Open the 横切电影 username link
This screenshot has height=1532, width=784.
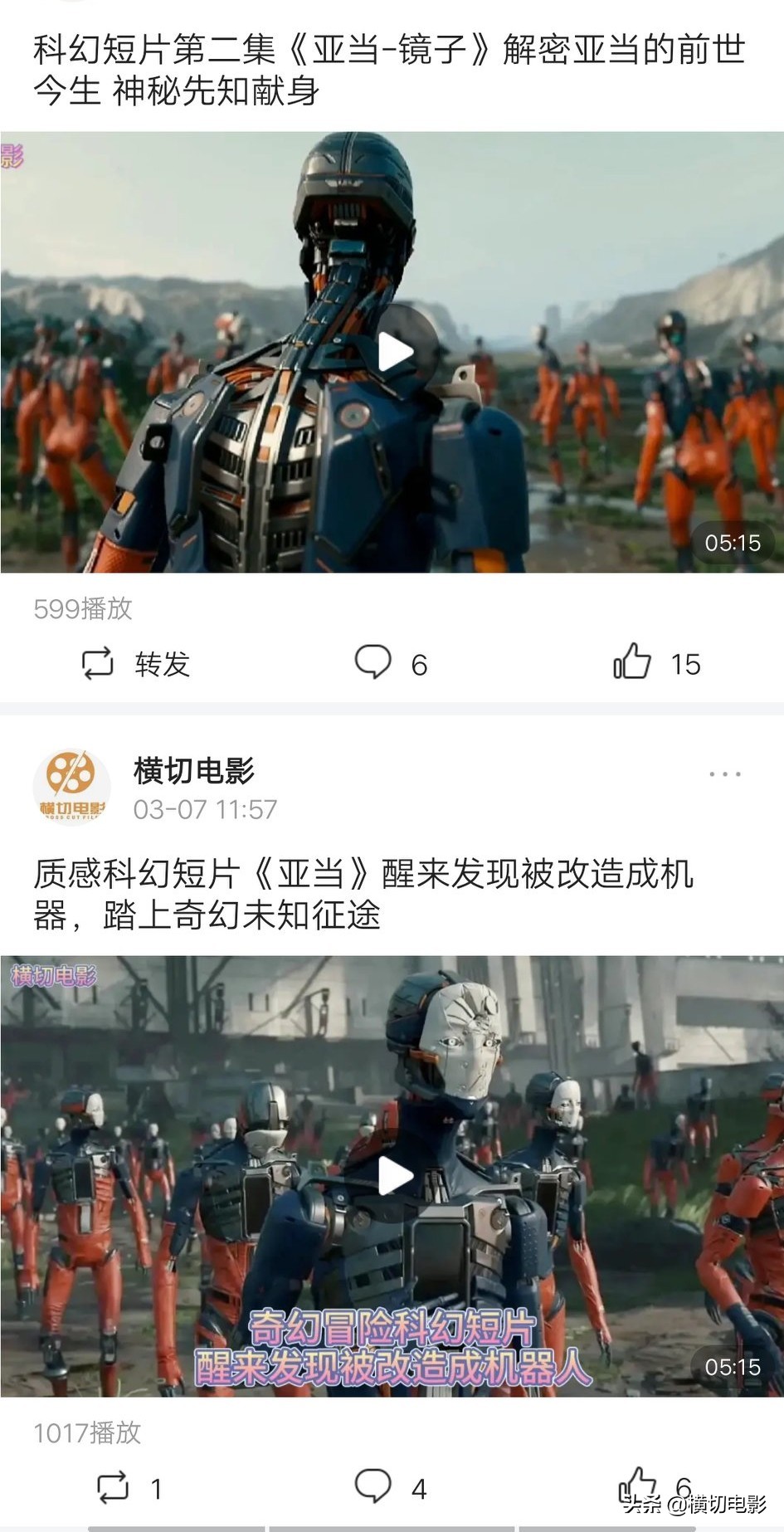(x=194, y=770)
